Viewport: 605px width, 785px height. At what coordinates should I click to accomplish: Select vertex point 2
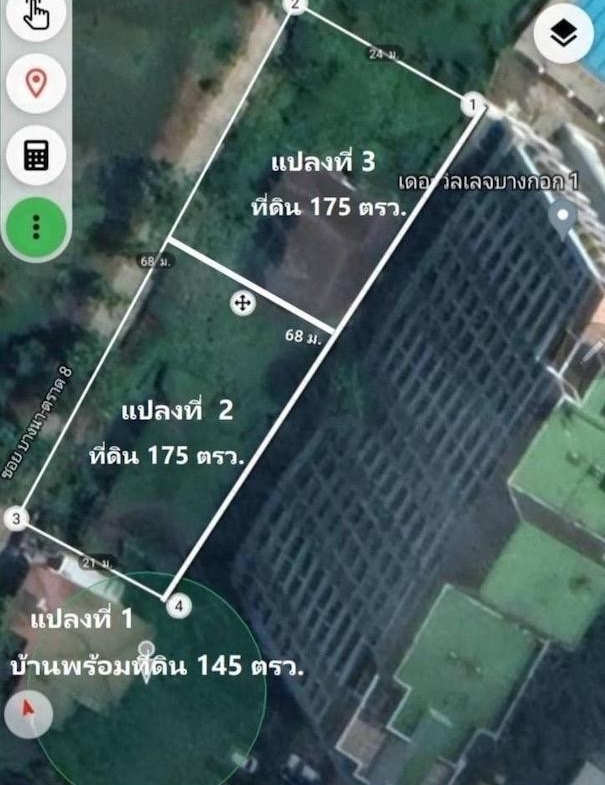coord(295,5)
